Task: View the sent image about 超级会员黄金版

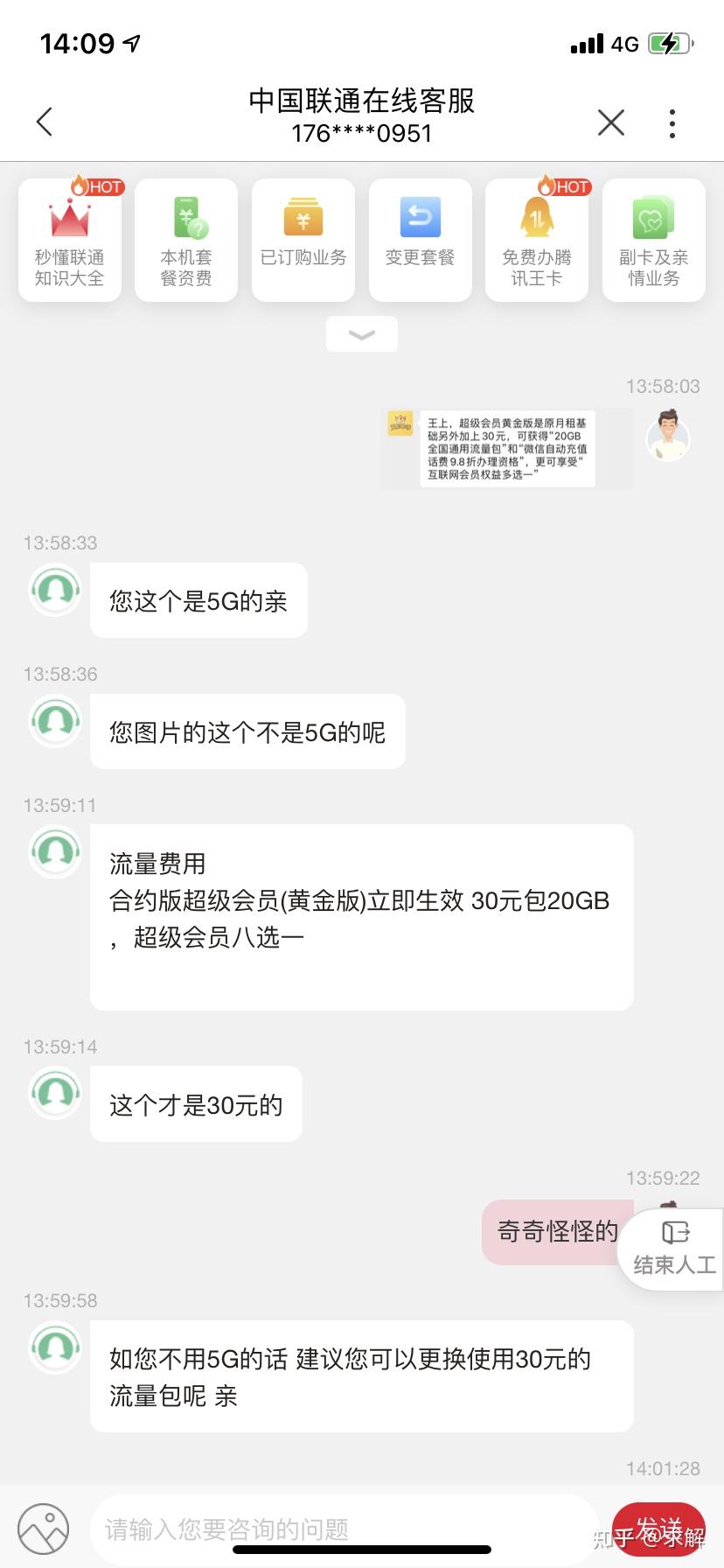Action: pos(507,448)
